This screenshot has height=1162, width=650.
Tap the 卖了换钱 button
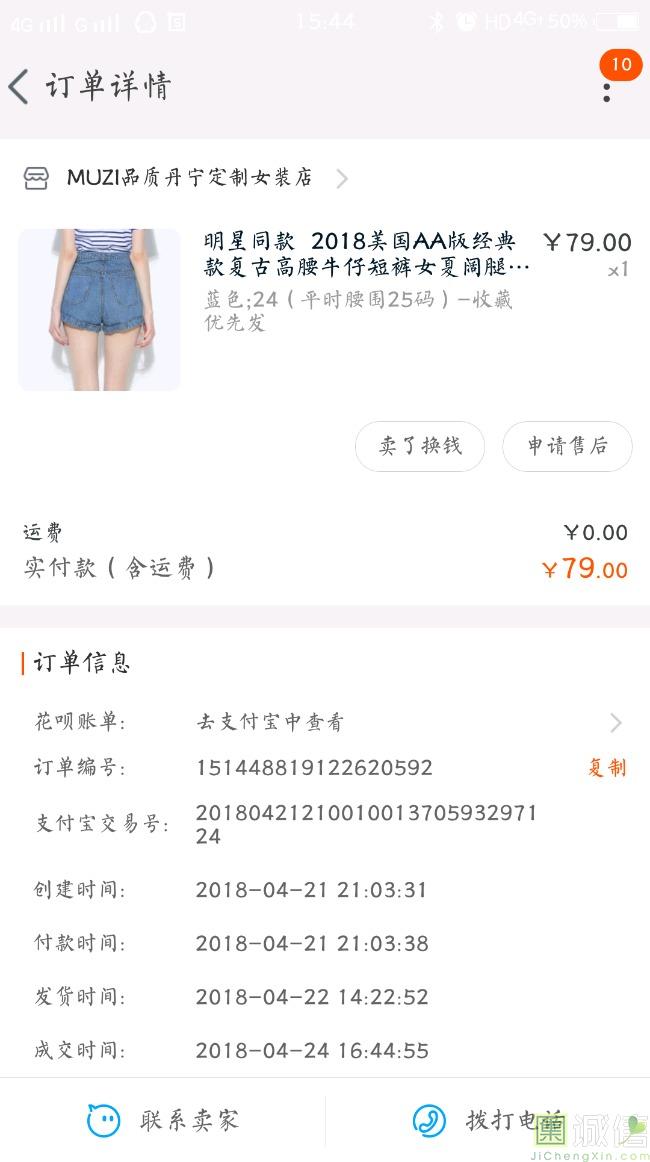tap(420, 446)
